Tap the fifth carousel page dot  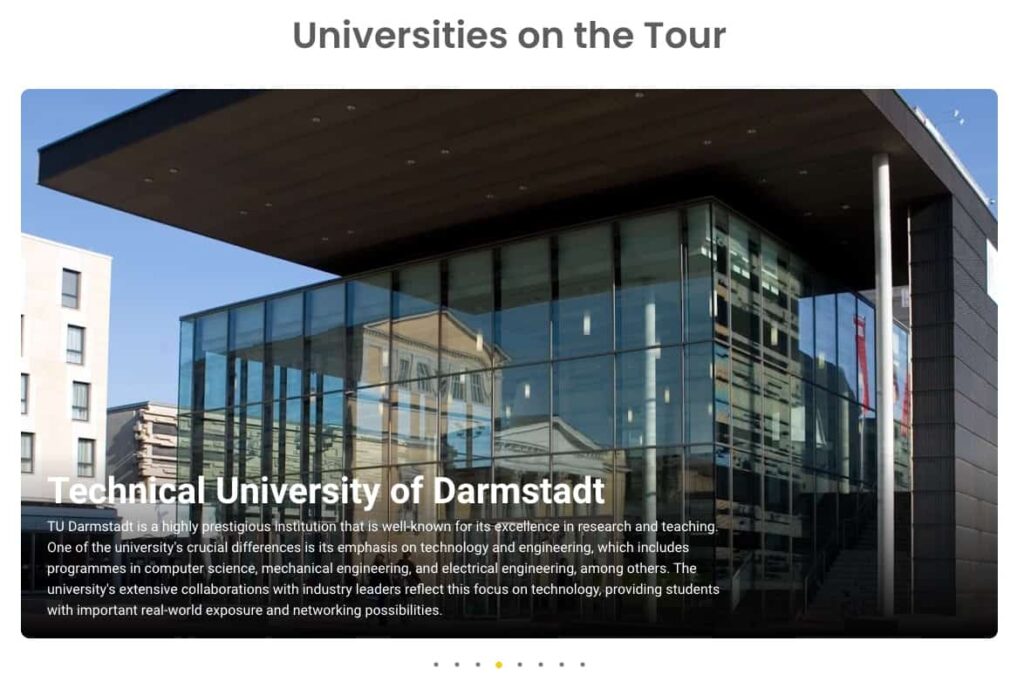pos(520,664)
